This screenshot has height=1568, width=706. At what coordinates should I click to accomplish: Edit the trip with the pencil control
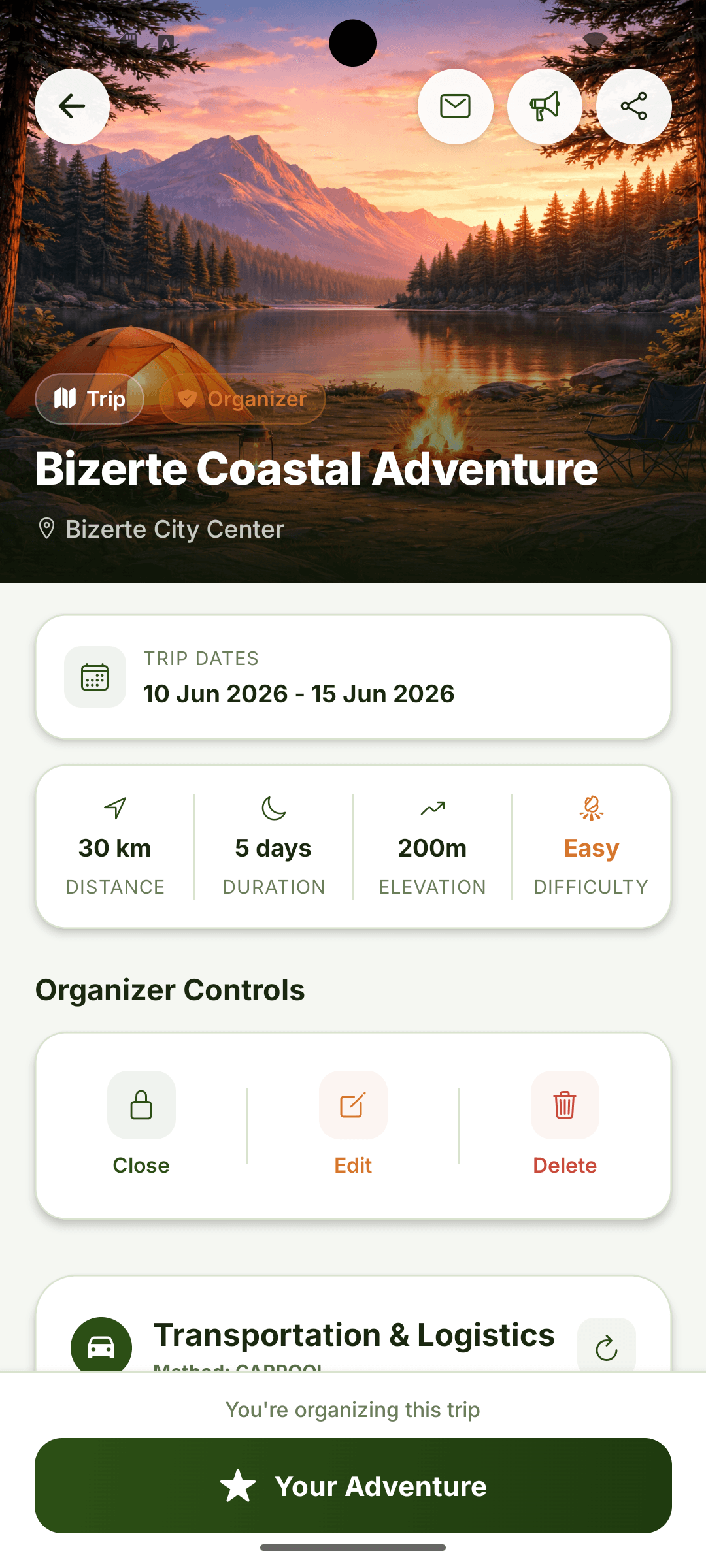click(x=352, y=1105)
